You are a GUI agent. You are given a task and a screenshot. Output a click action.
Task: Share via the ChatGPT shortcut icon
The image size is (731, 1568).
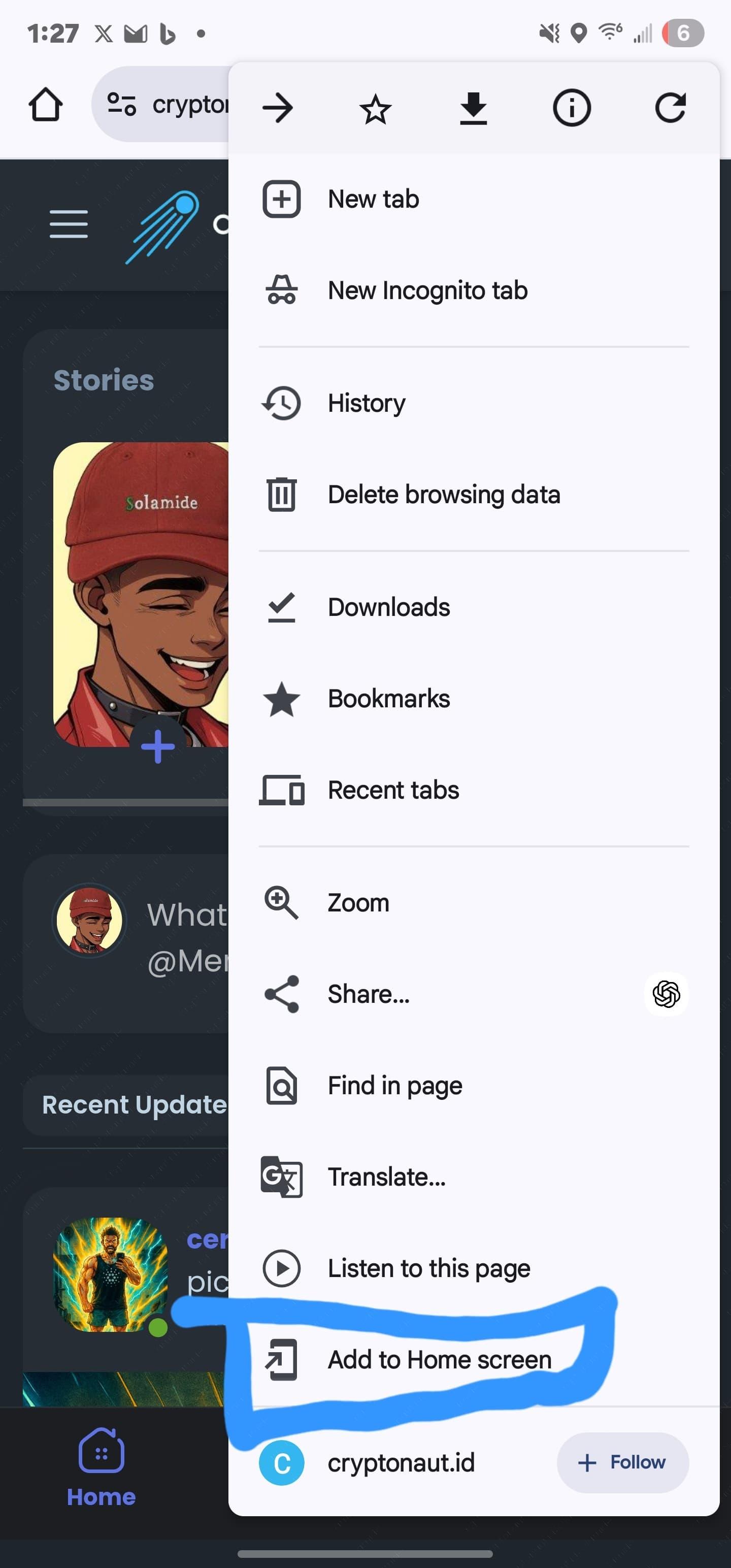tap(666, 994)
